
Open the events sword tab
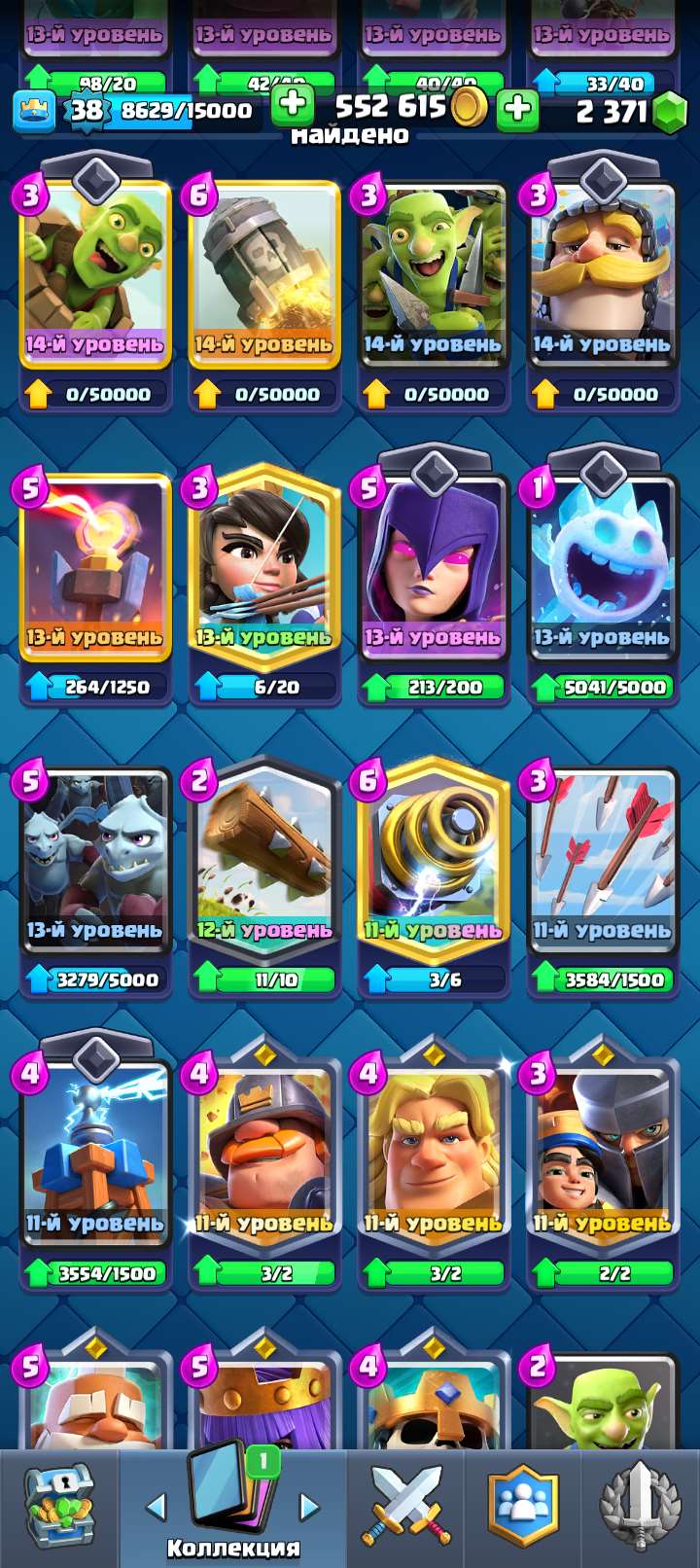coord(640,1507)
